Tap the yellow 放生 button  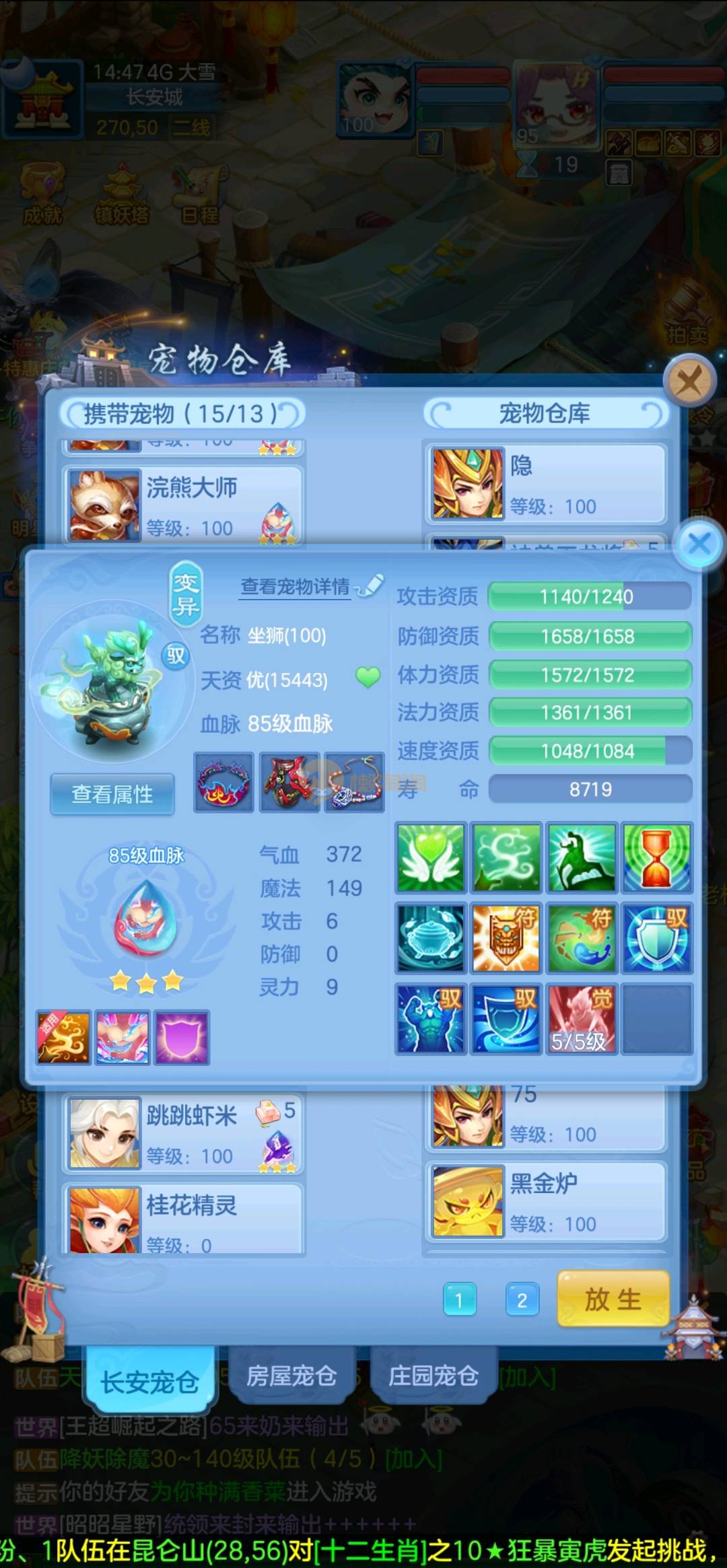coord(613,1299)
